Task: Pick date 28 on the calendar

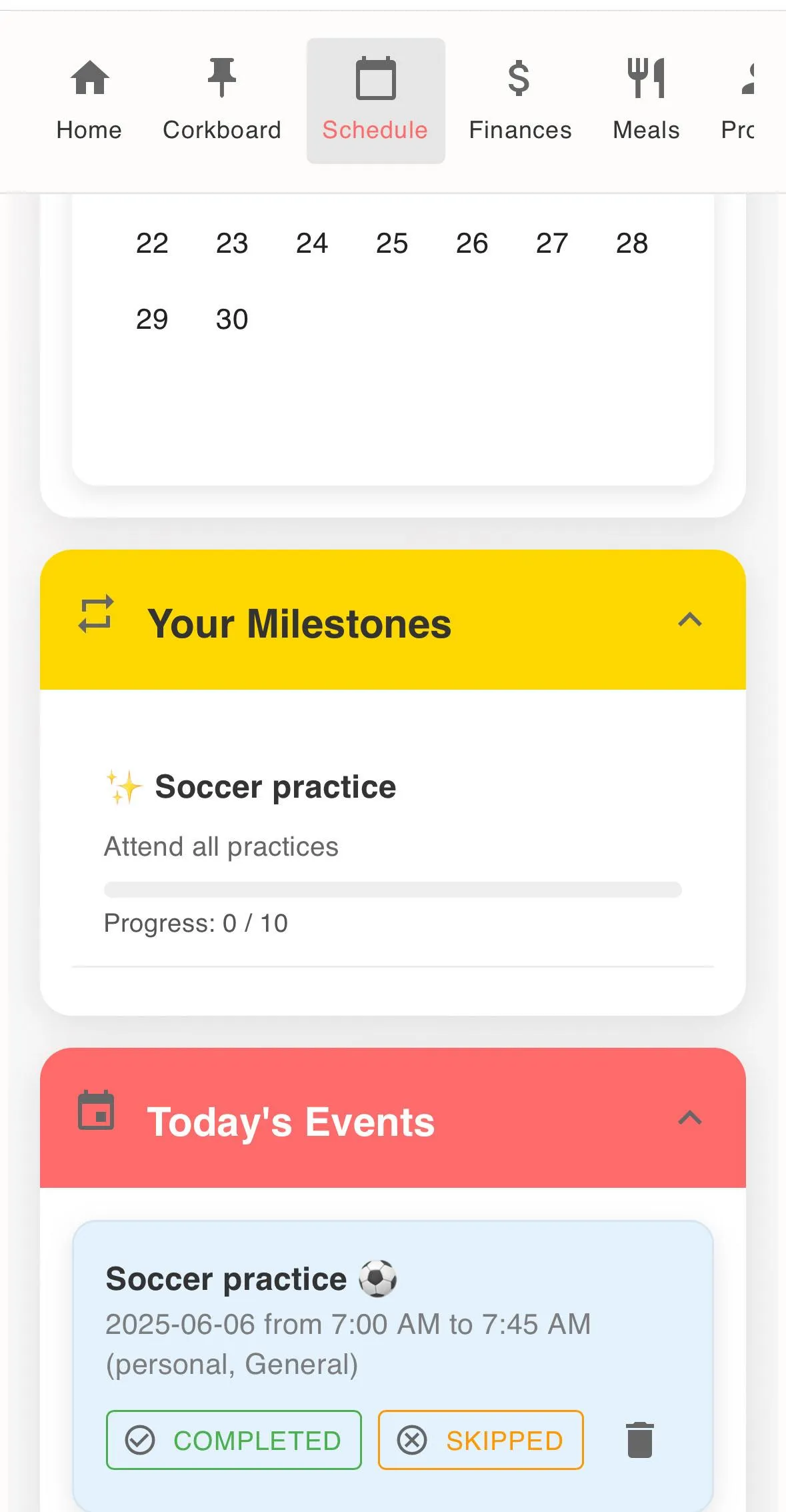Action: pos(632,243)
